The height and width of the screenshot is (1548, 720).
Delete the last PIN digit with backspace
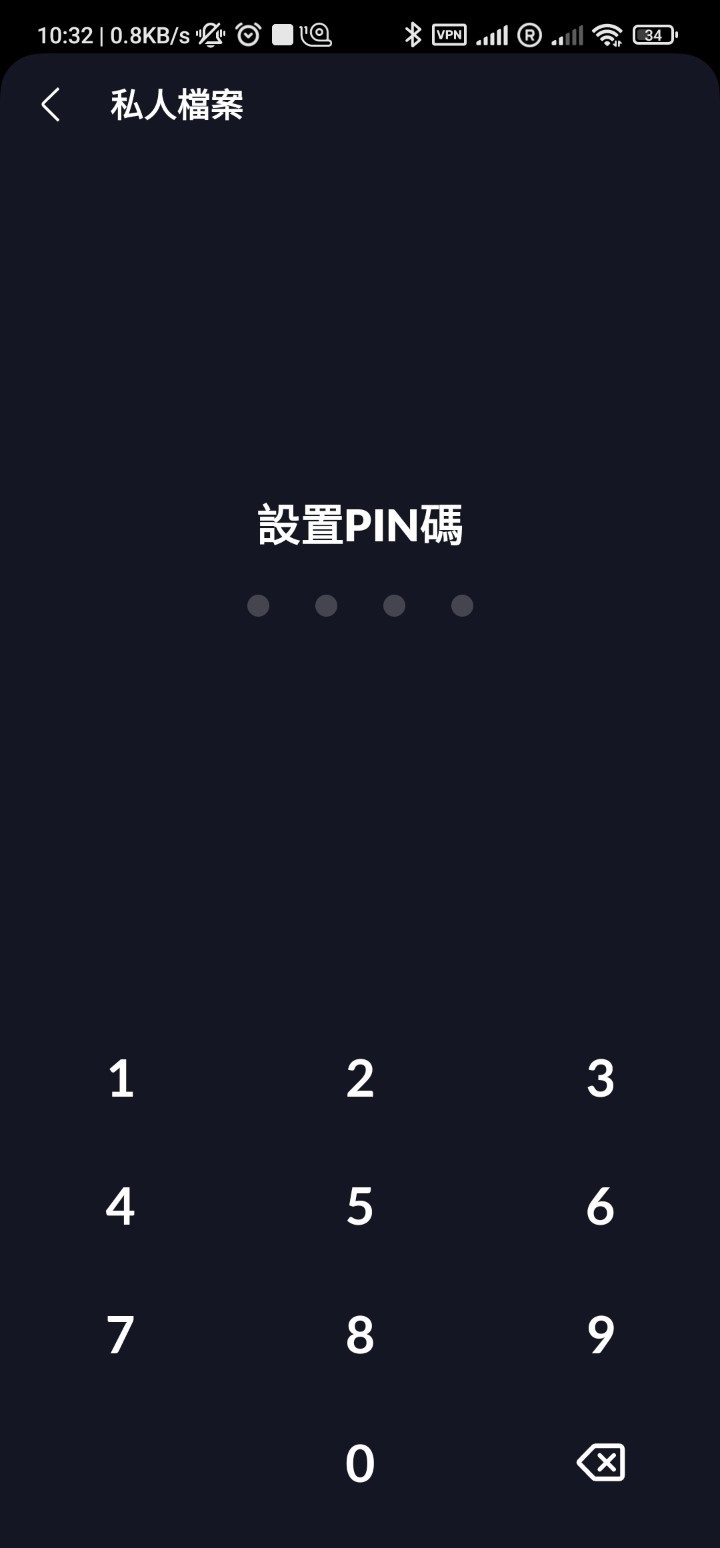601,1462
